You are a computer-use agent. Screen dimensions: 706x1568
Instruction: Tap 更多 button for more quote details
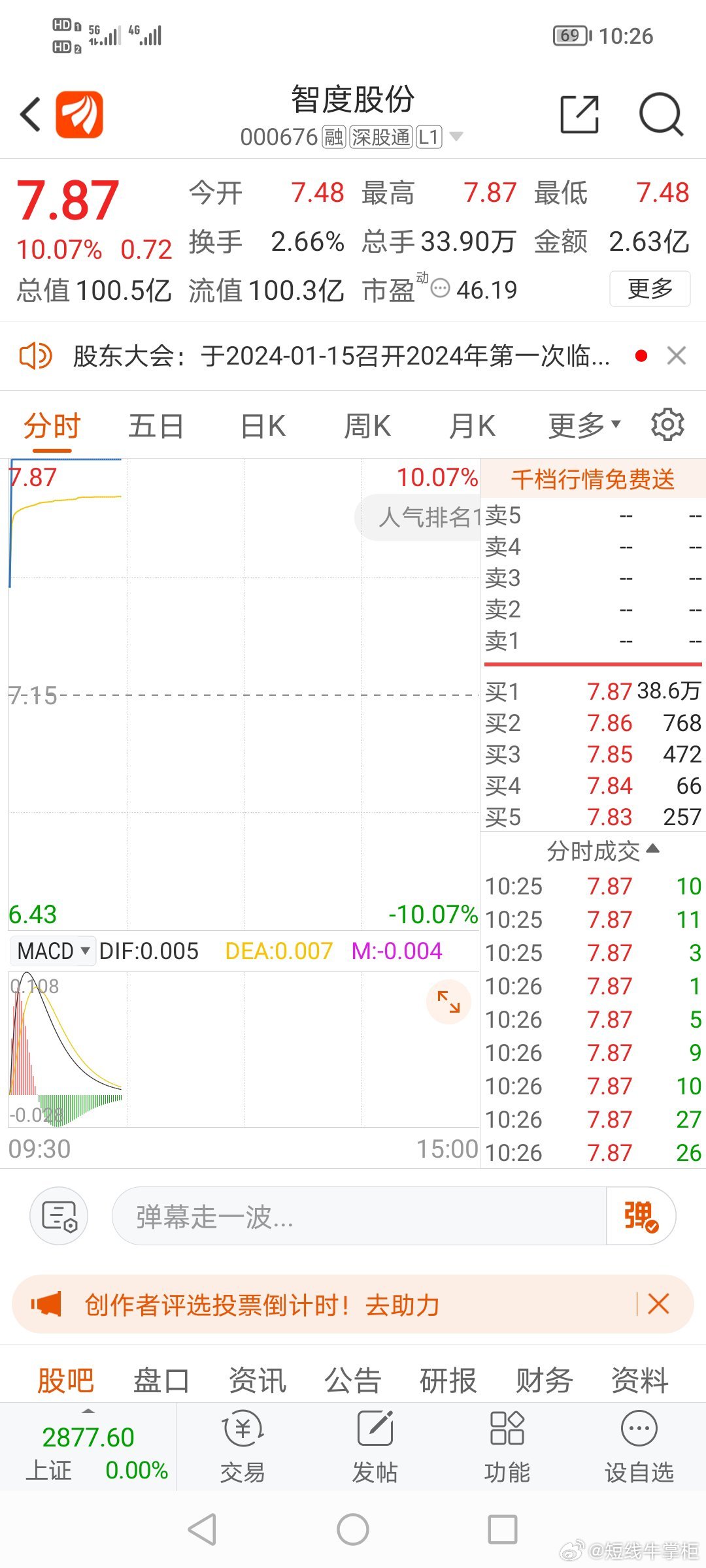tap(649, 289)
